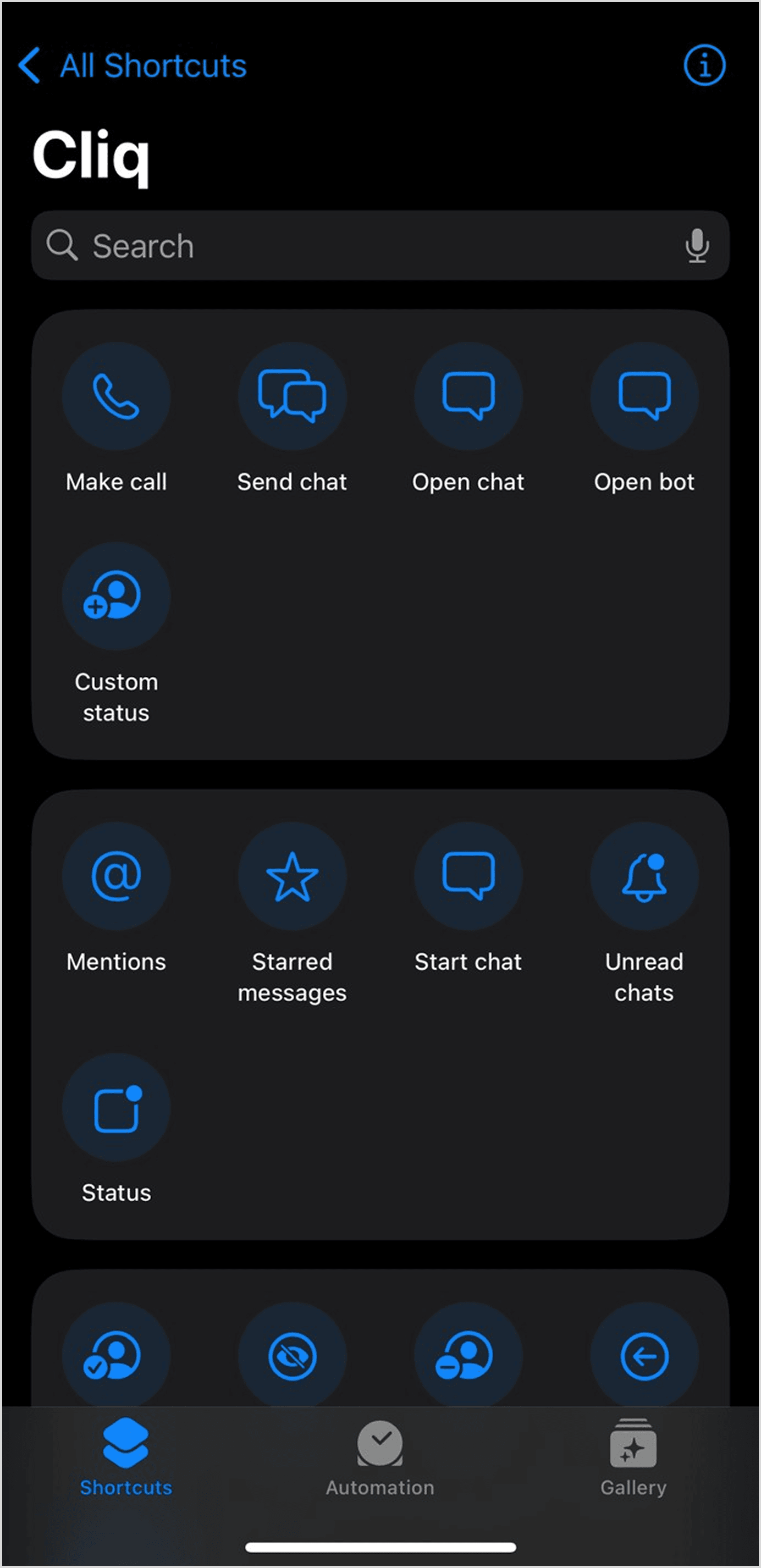Switch to the Gallery tab
This screenshot has width=761, height=1568.
(633, 1457)
